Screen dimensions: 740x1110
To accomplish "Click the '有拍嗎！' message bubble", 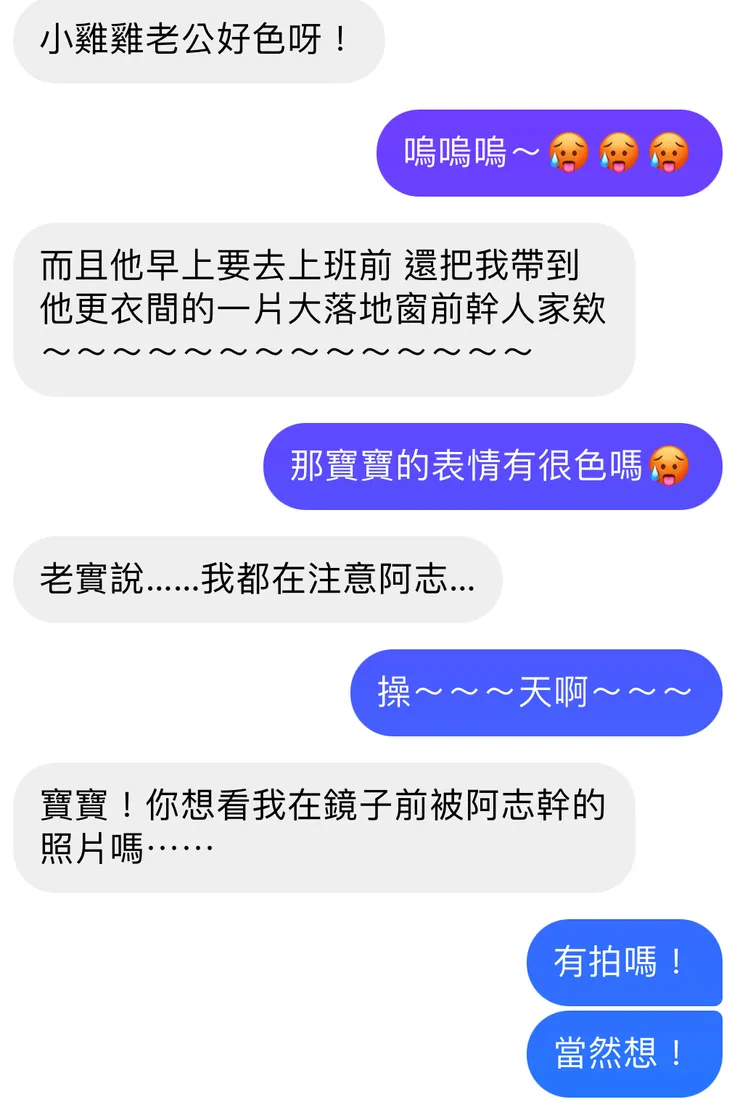I will coord(623,961).
